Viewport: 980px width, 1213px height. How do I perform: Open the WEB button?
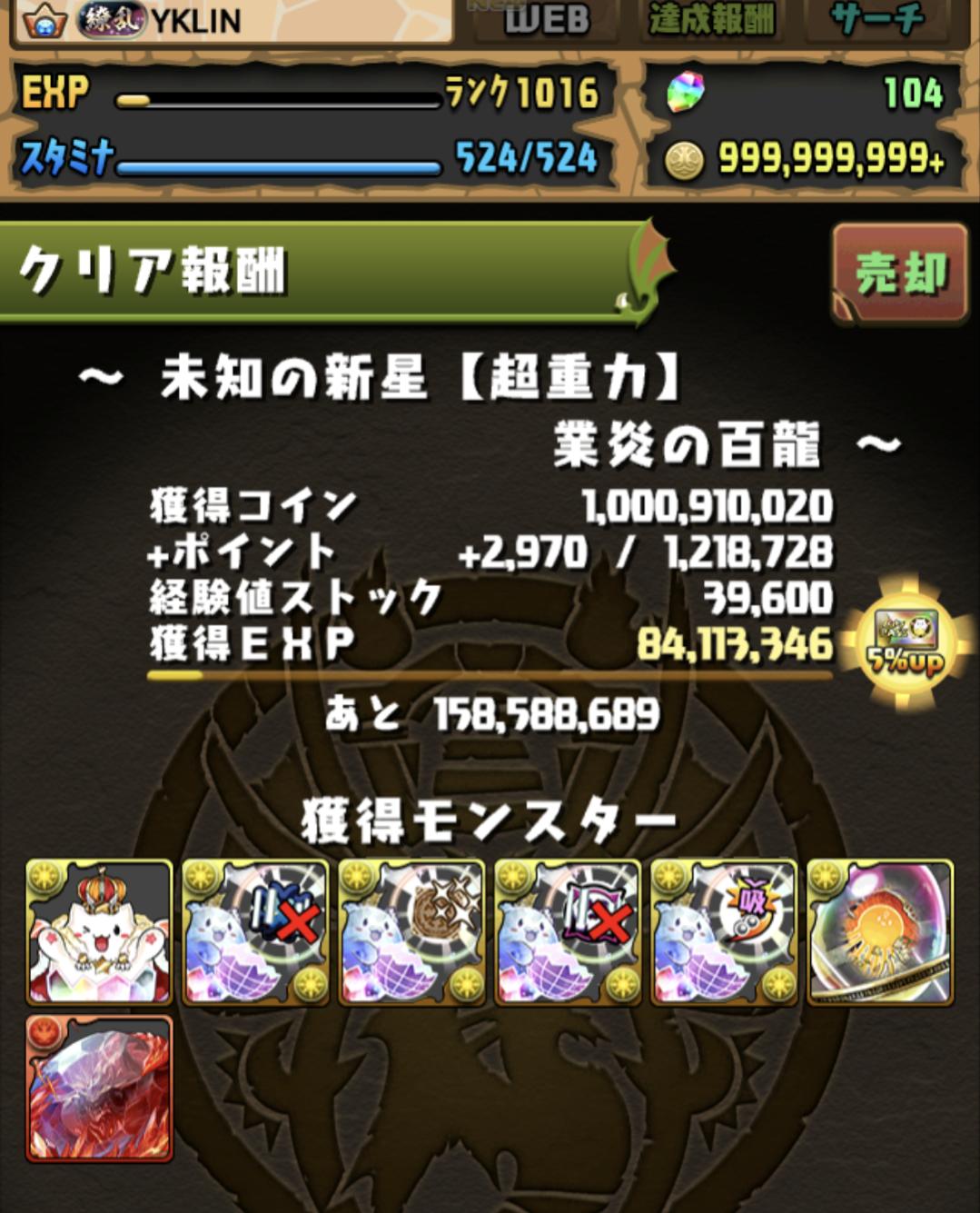click(546, 20)
